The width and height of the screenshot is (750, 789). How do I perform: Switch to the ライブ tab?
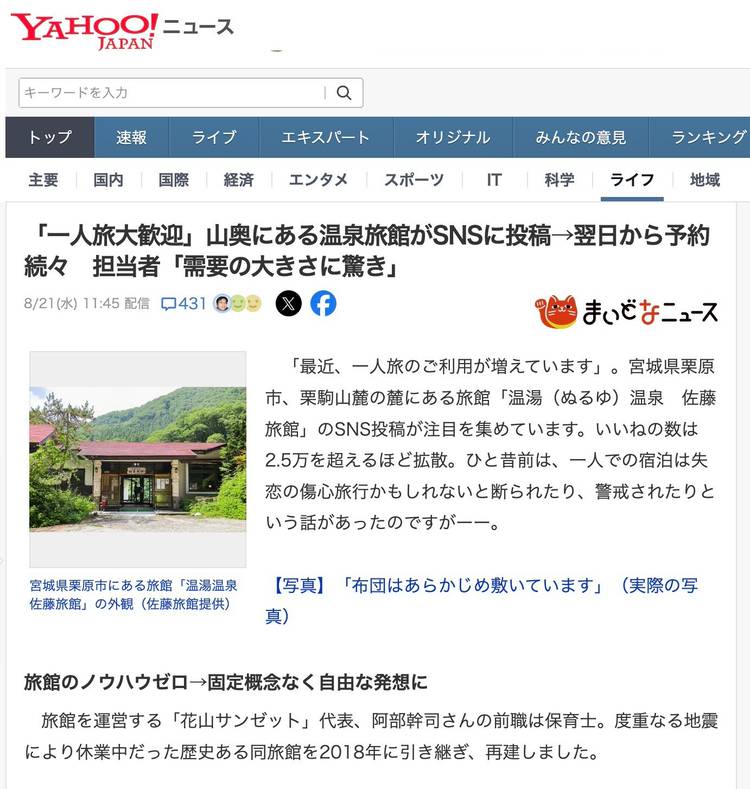214,138
